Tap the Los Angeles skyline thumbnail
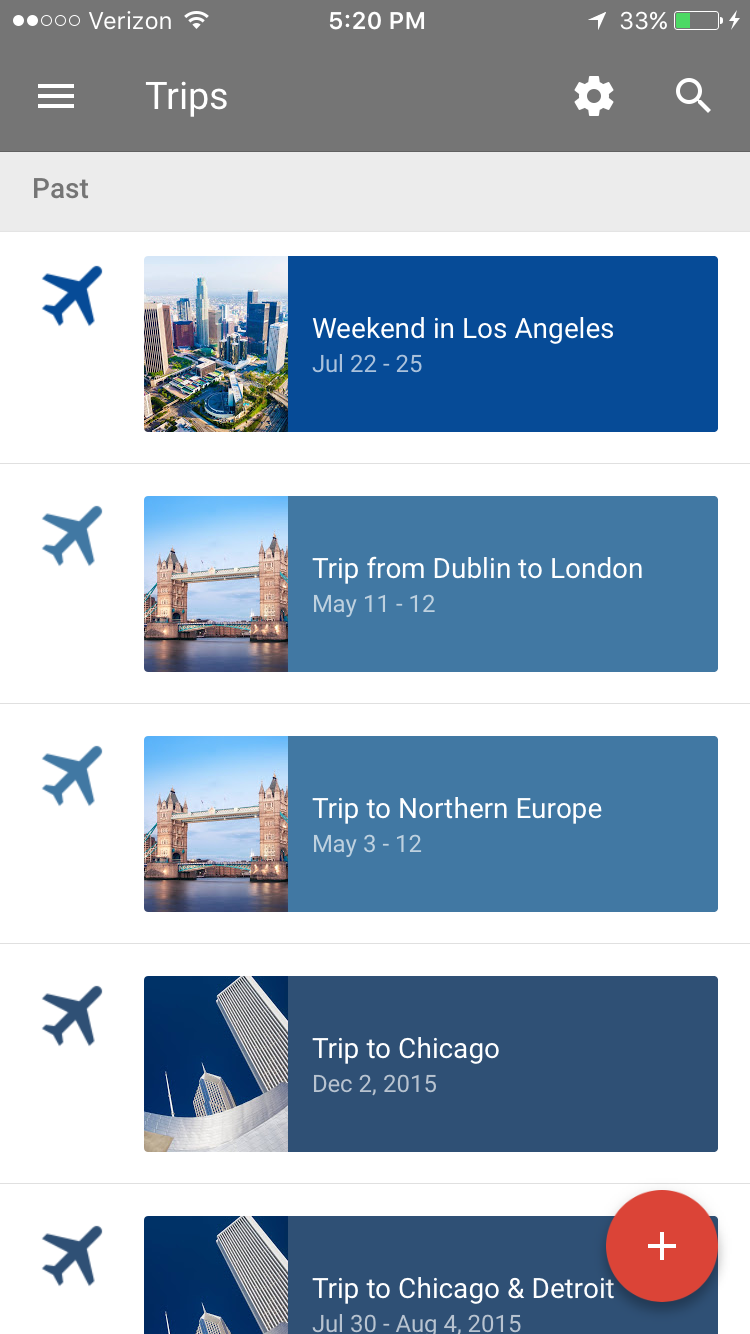This screenshot has height=1334, width=750. (x=215, y=344)
